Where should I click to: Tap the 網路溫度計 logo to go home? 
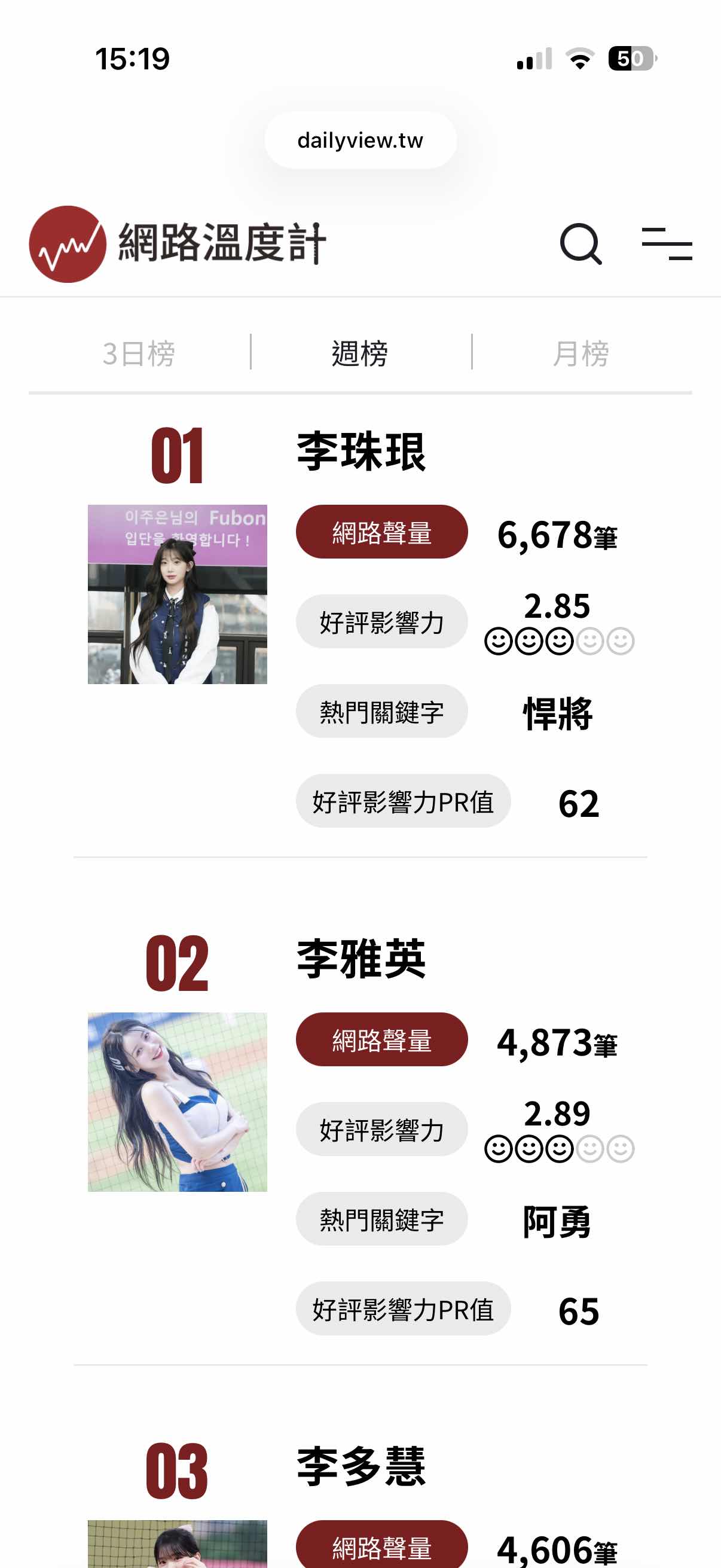pyautogui.click(x=178, y=244)
